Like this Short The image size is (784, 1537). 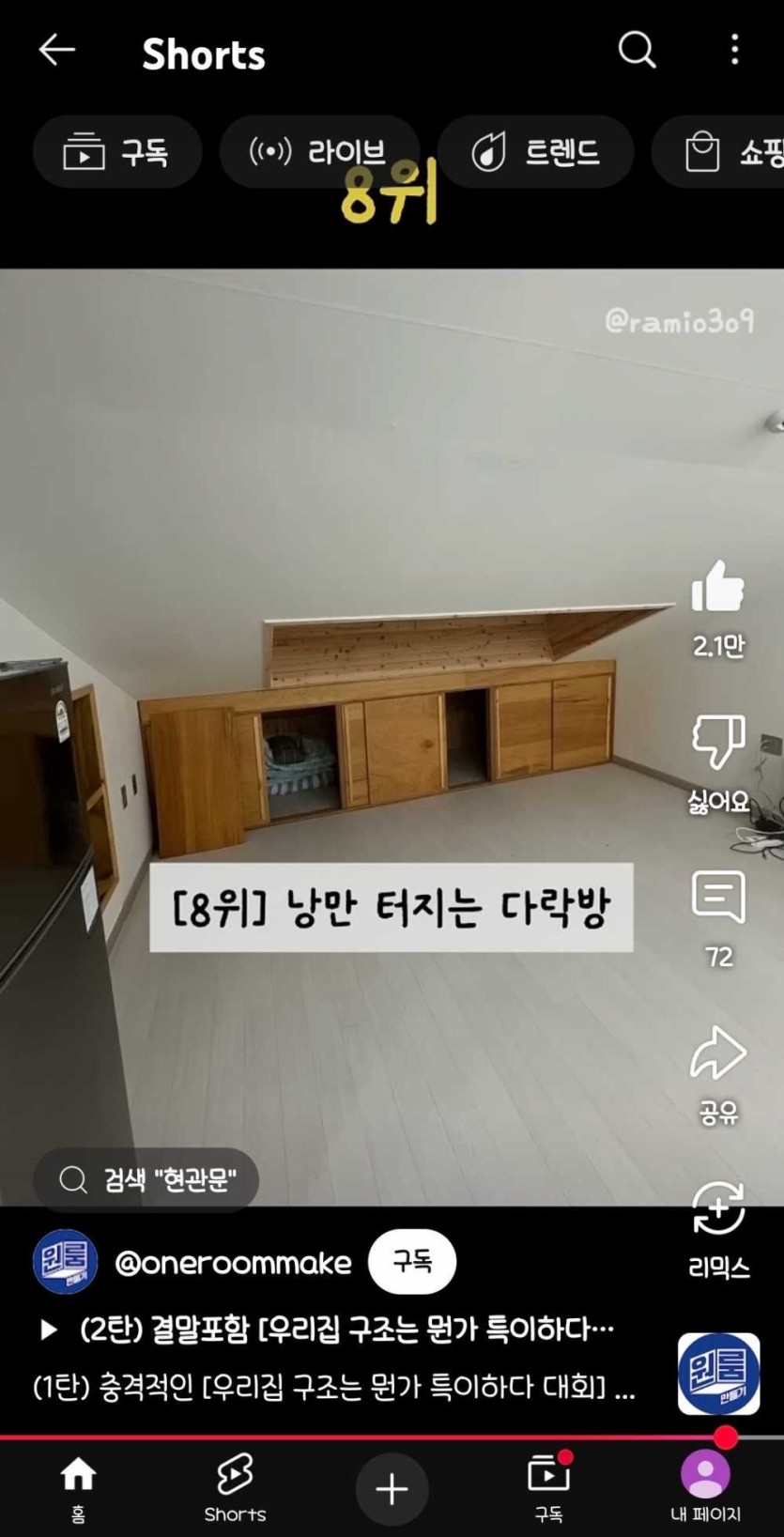(x=718, y=588)
